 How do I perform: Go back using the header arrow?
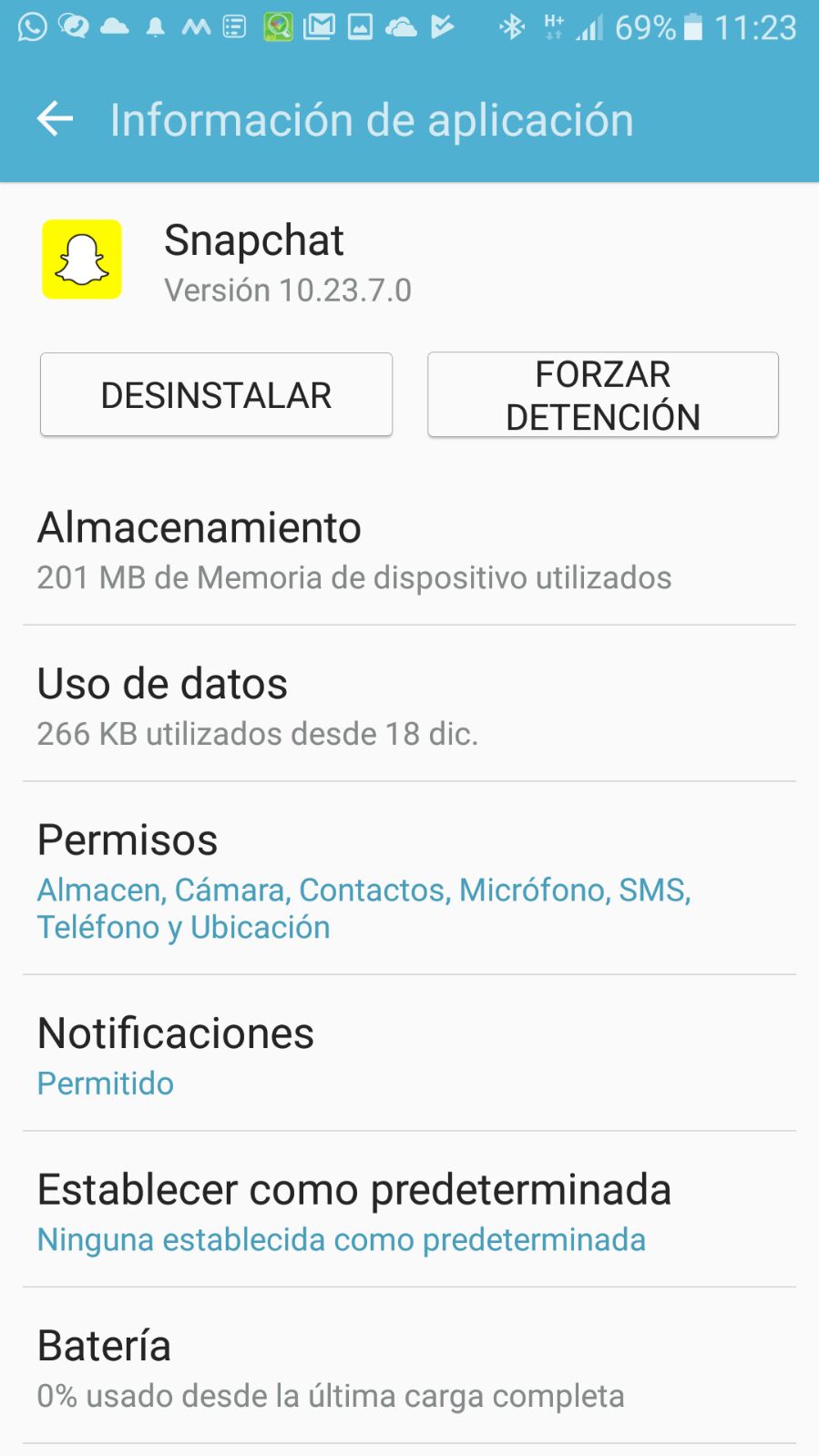pyautogui.click(x=55, y=119)
